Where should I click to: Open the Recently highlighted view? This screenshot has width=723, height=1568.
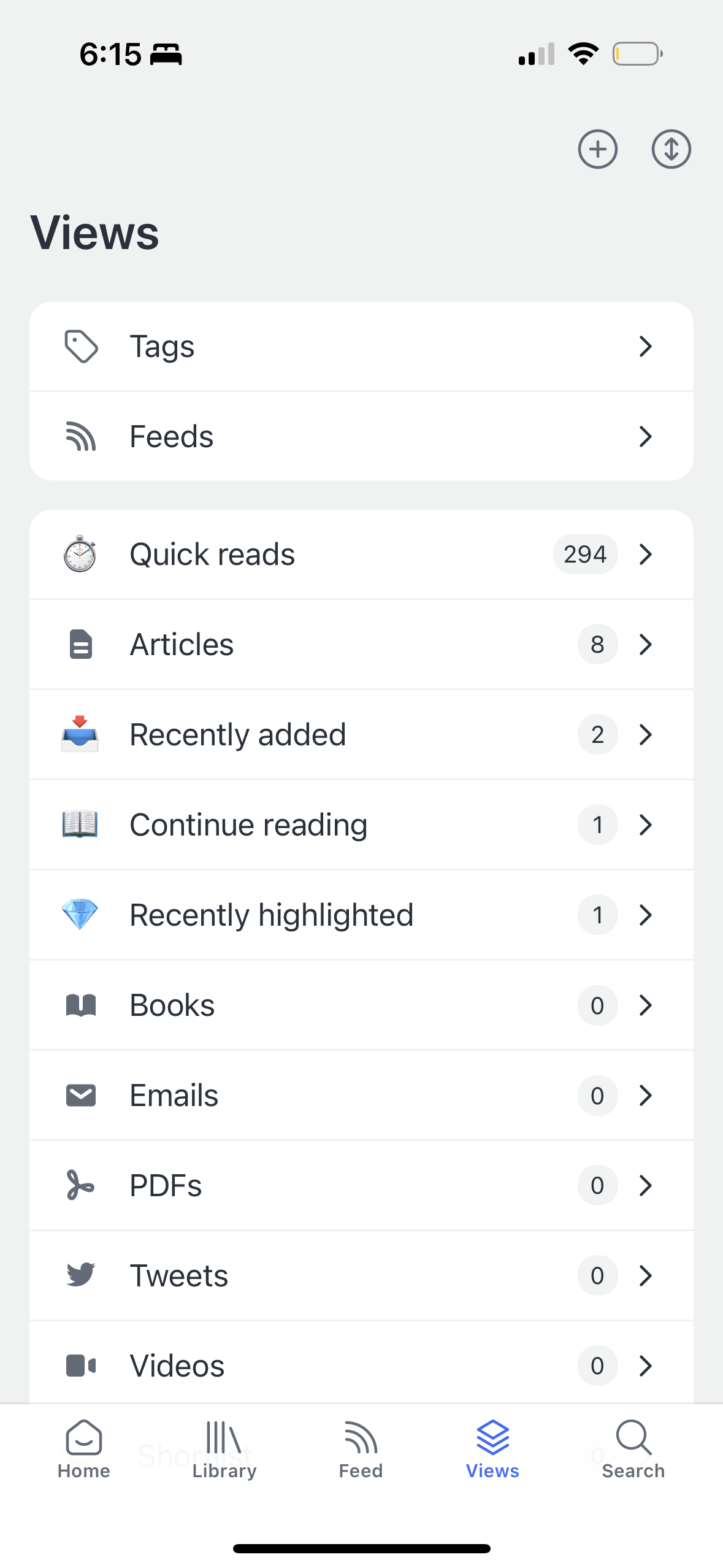361,915
